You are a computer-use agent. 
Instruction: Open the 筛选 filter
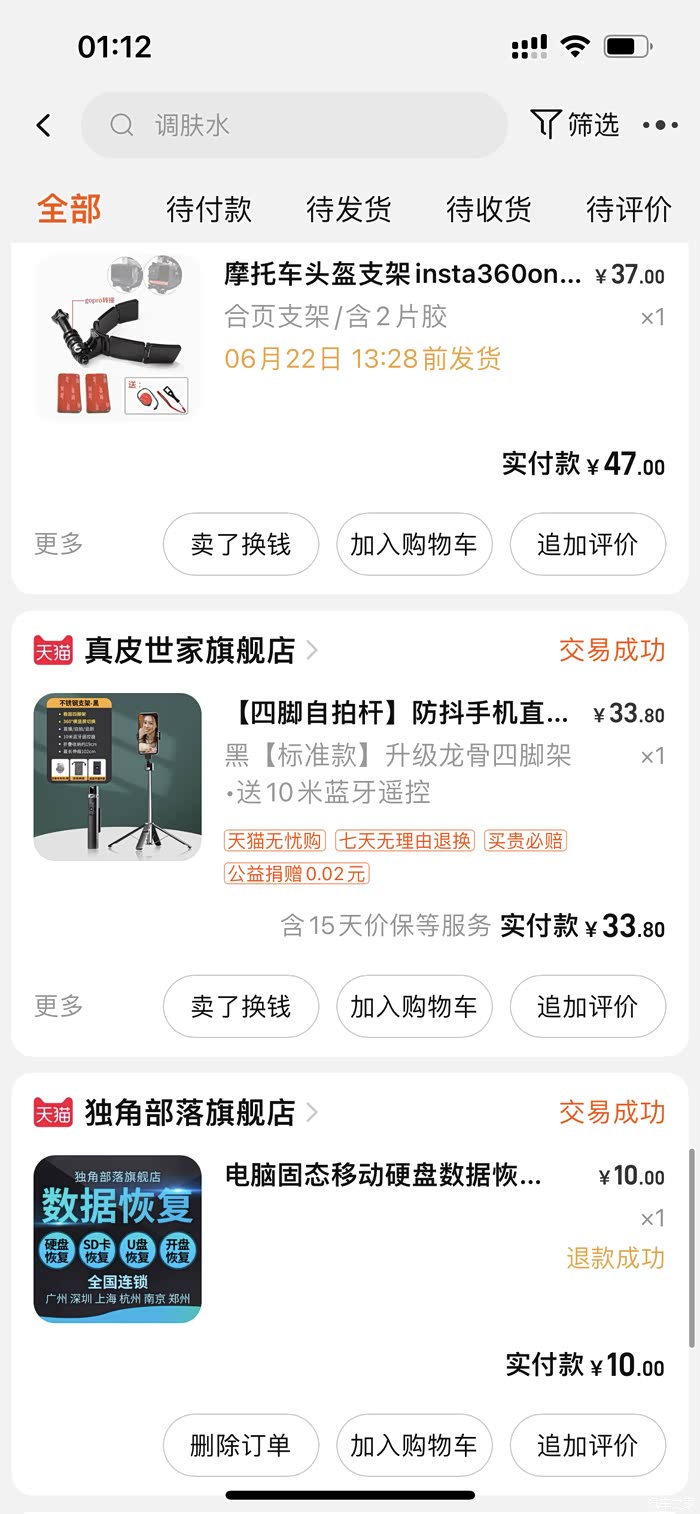[575, 125]
